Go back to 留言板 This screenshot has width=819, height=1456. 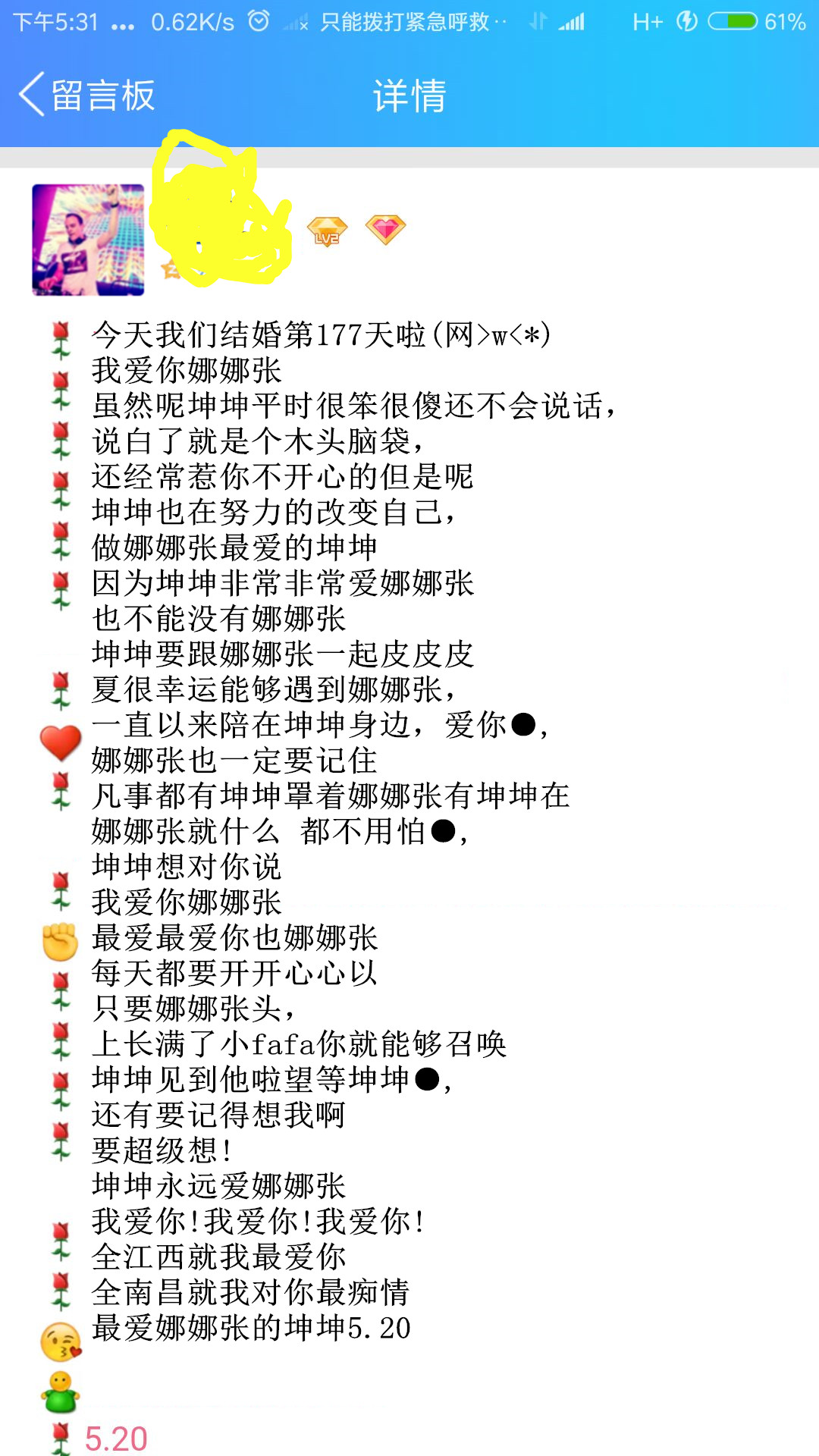coord(85,96)
